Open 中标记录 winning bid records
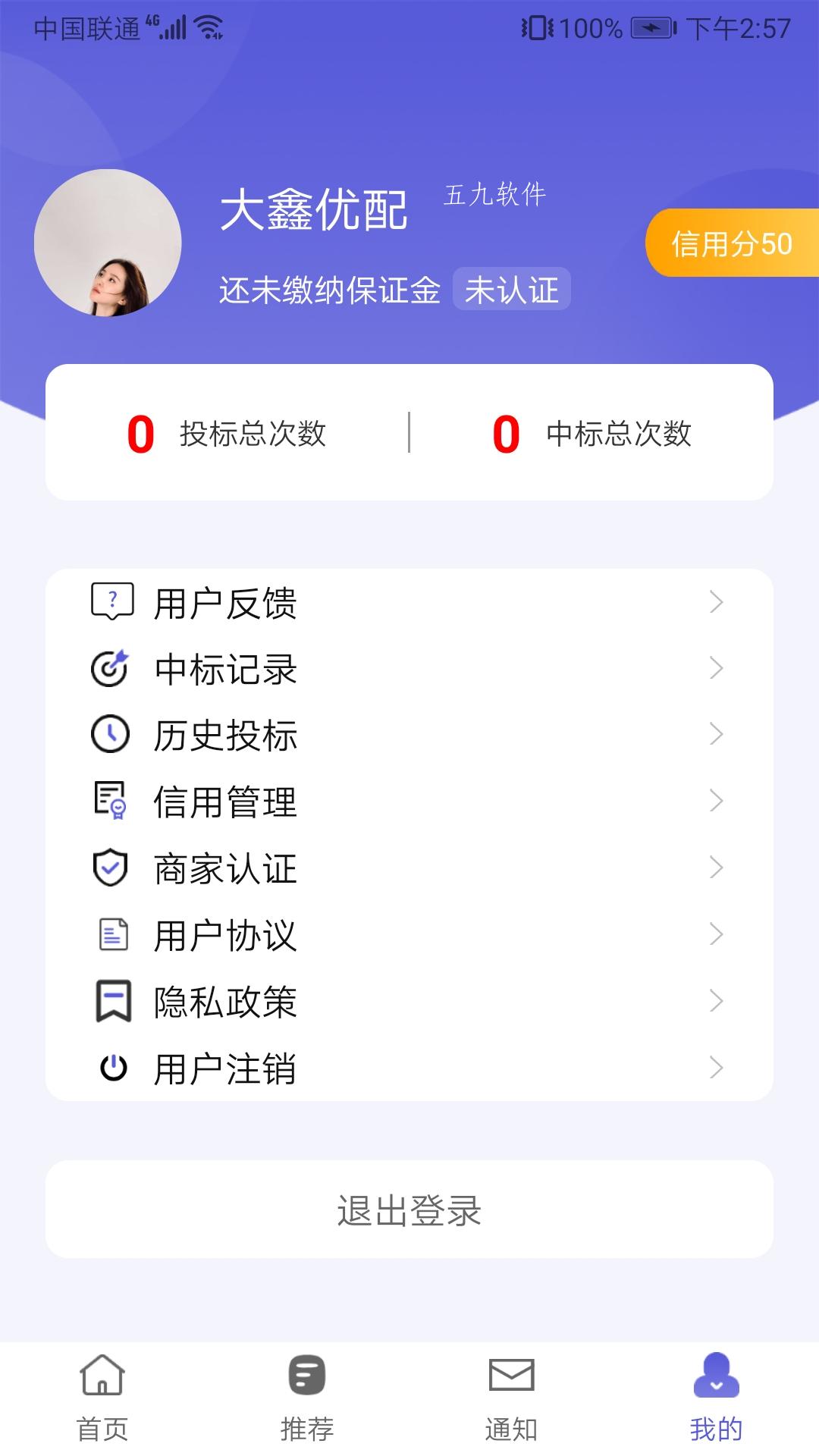The width and height of the screenshot is (819, 1456). pyautogui.click(x=408, y=669)
